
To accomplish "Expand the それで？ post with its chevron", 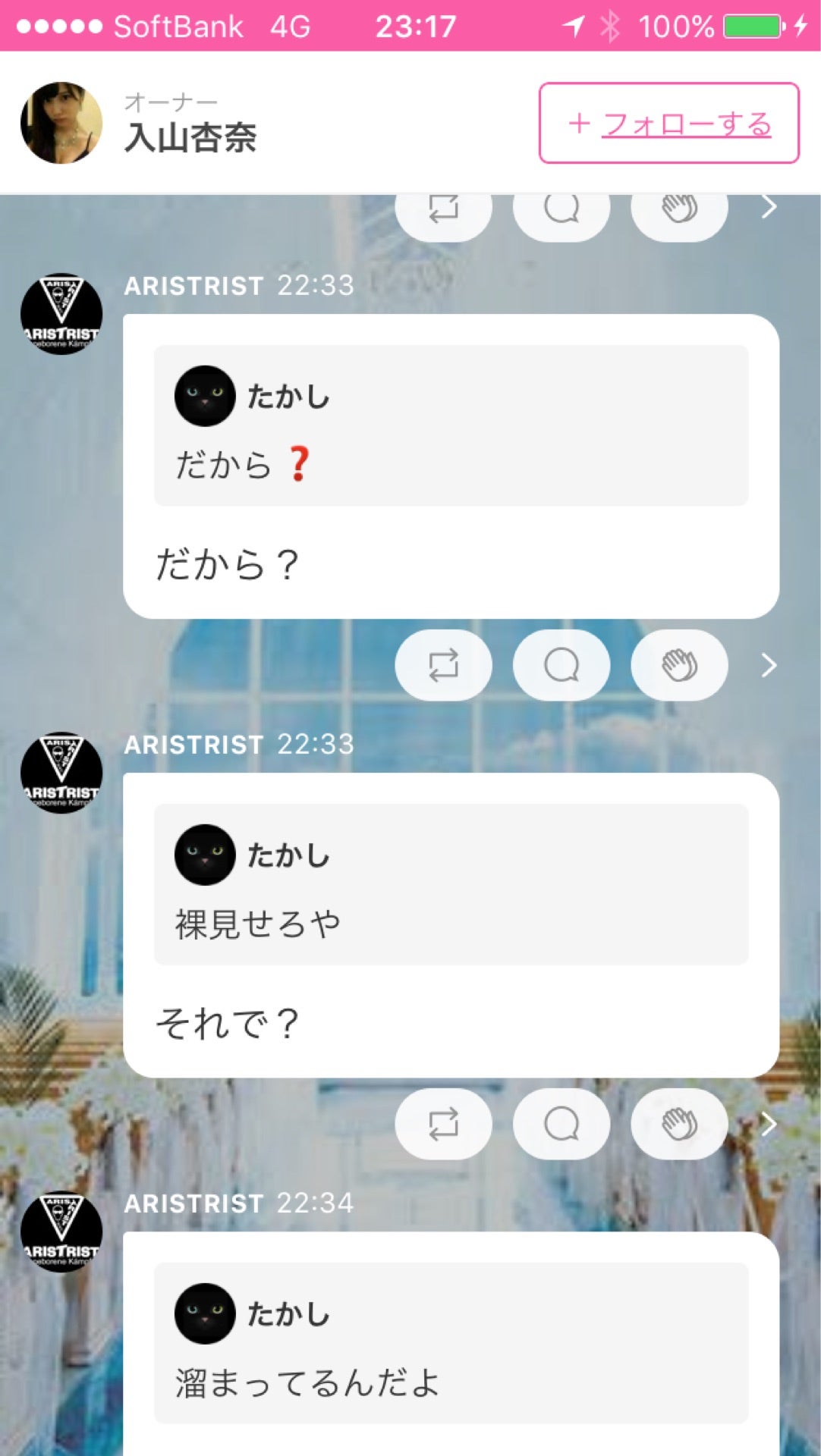I will point(770,1124).
